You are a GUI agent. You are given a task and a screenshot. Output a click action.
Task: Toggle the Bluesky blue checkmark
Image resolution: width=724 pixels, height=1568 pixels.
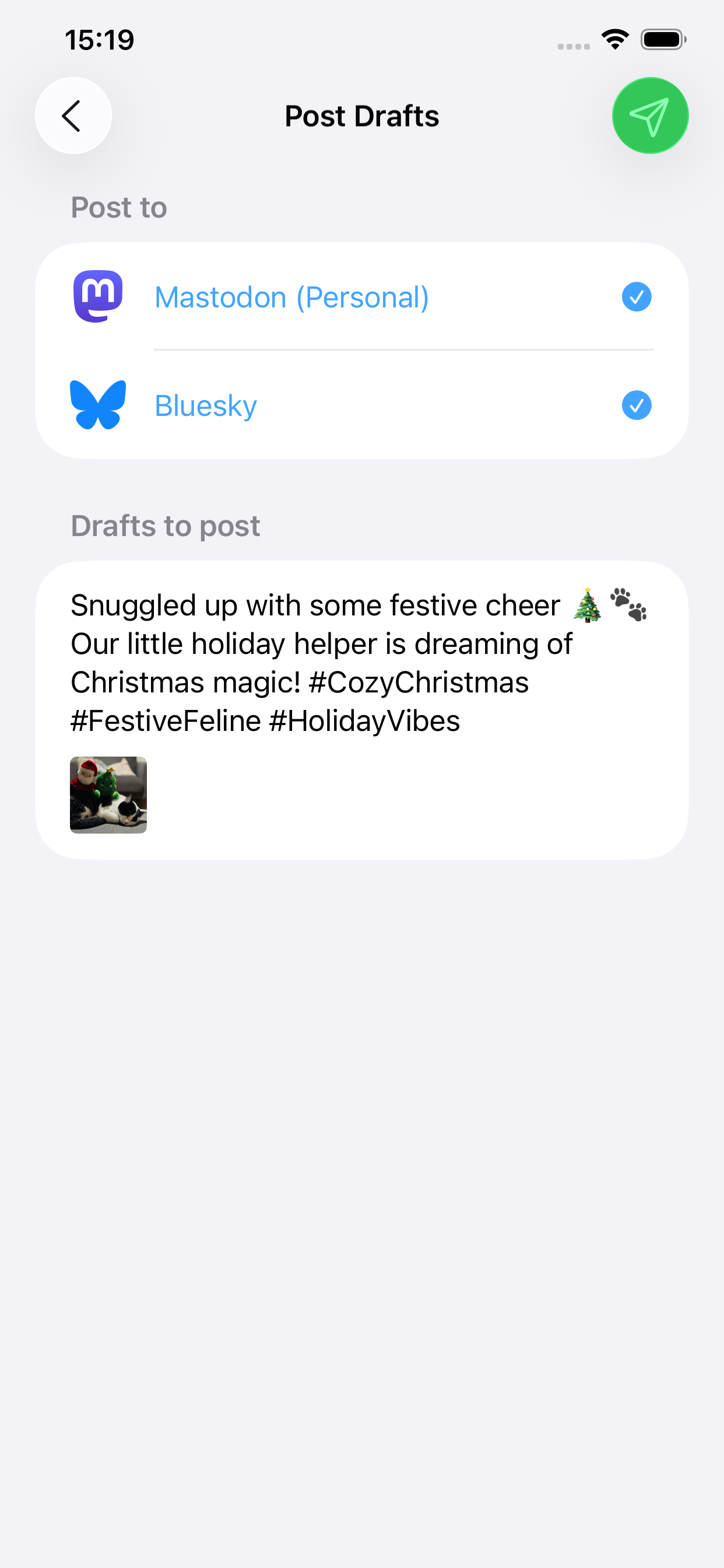click(637, 405)
